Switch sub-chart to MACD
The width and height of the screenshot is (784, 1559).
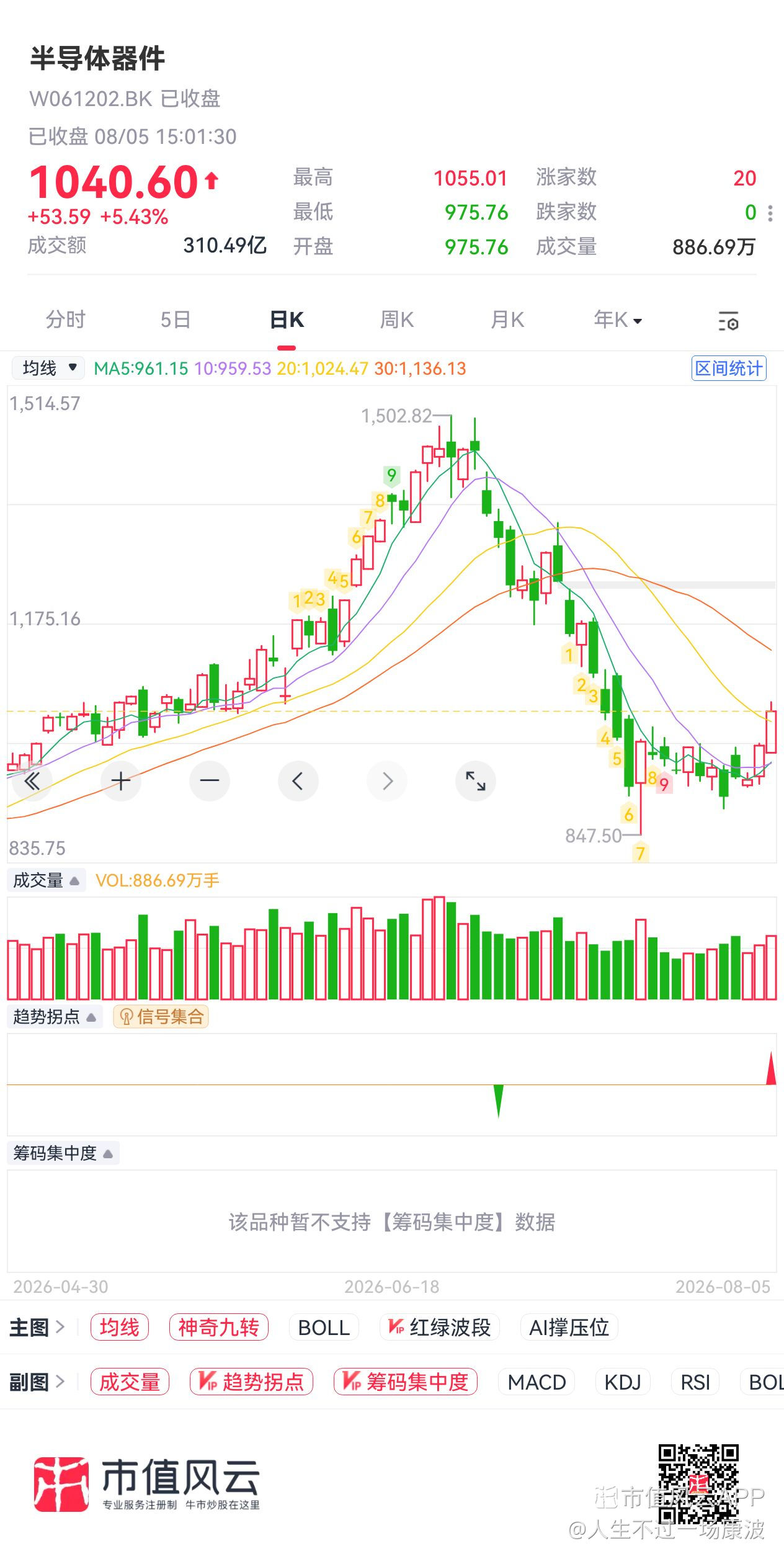(x=537, y=1382)
